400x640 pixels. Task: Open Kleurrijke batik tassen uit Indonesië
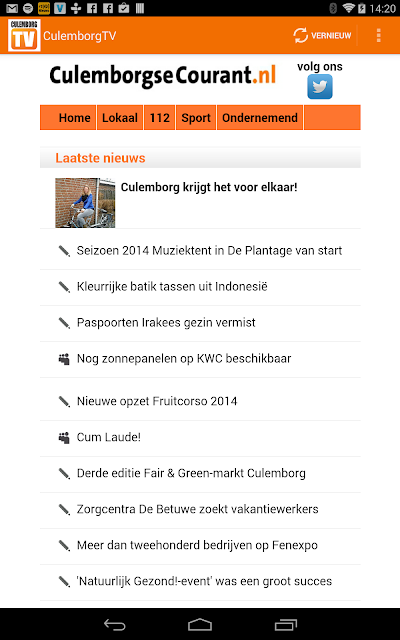(x=200, y=287)
